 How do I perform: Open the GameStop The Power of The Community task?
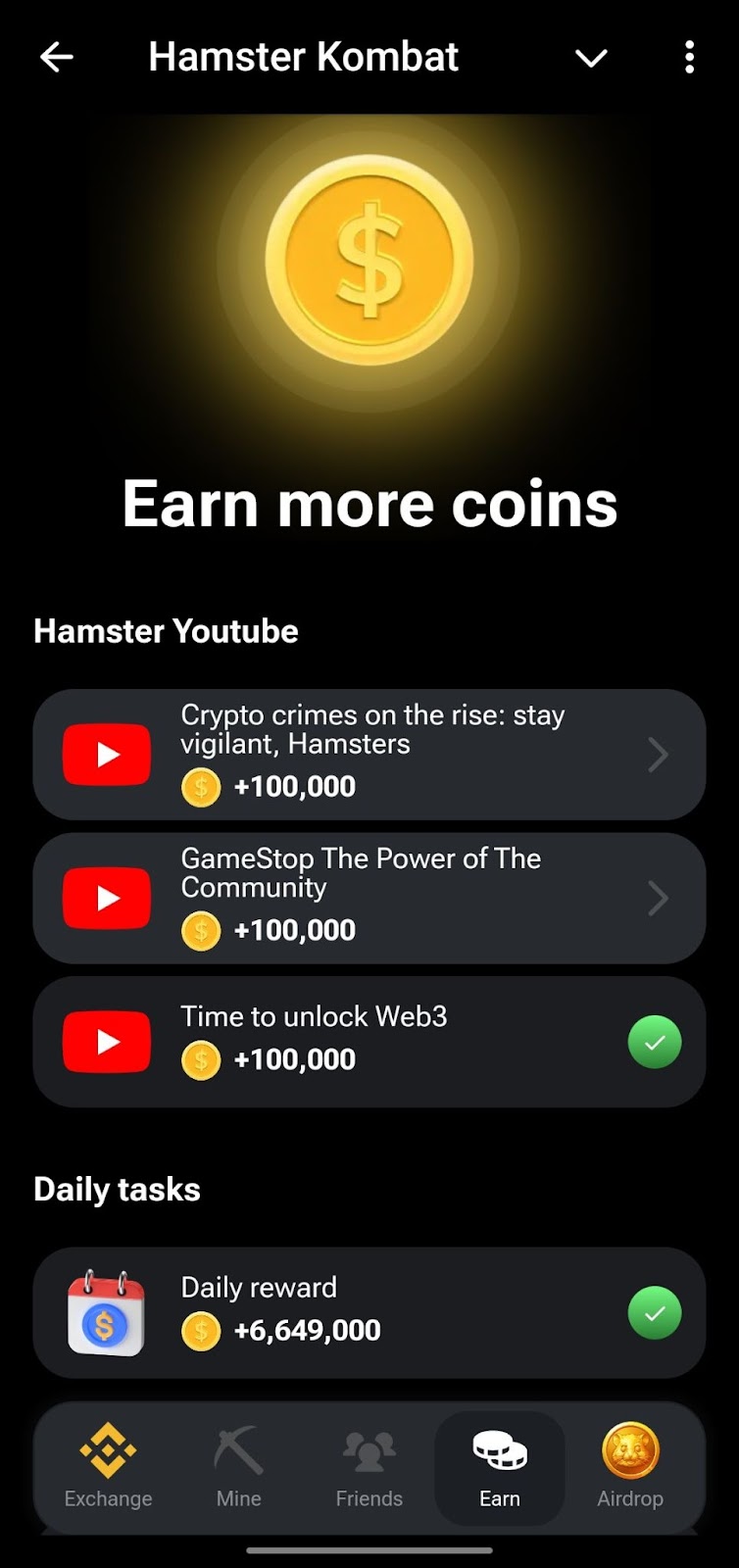[x=369, y=898]
